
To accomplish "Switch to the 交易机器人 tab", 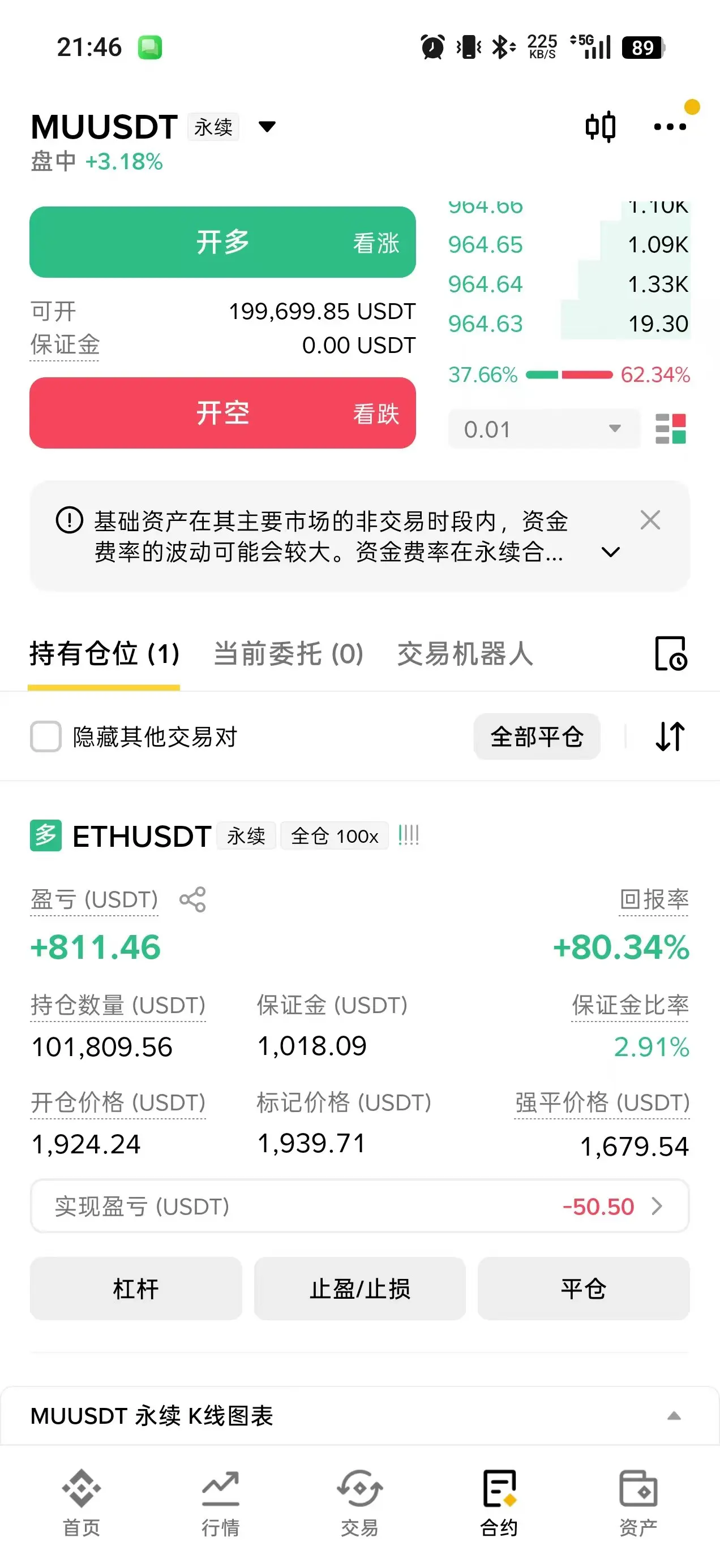I will coord(465,654).
